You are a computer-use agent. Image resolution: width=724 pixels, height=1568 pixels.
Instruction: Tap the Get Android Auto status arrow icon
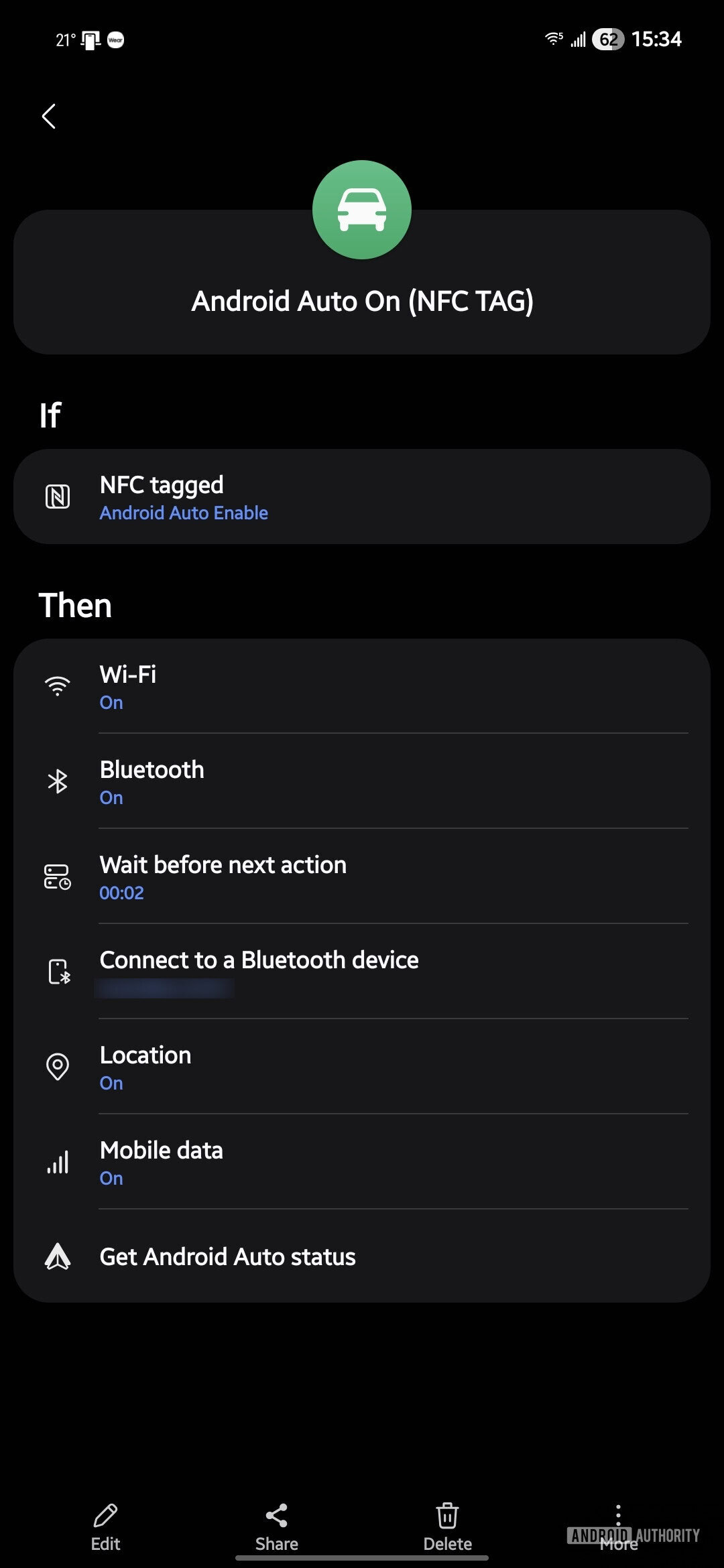[58, 1256]
